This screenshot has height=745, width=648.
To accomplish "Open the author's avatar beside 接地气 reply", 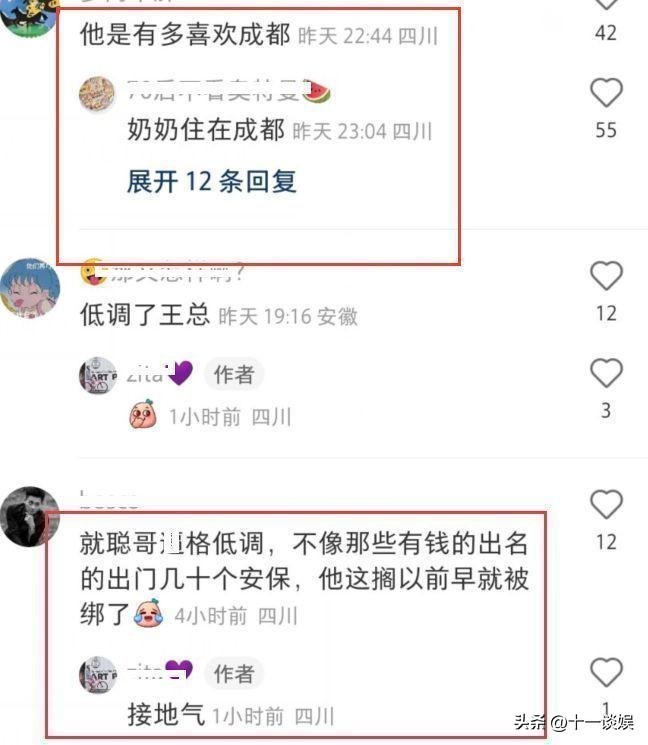I will coord(97,675).
